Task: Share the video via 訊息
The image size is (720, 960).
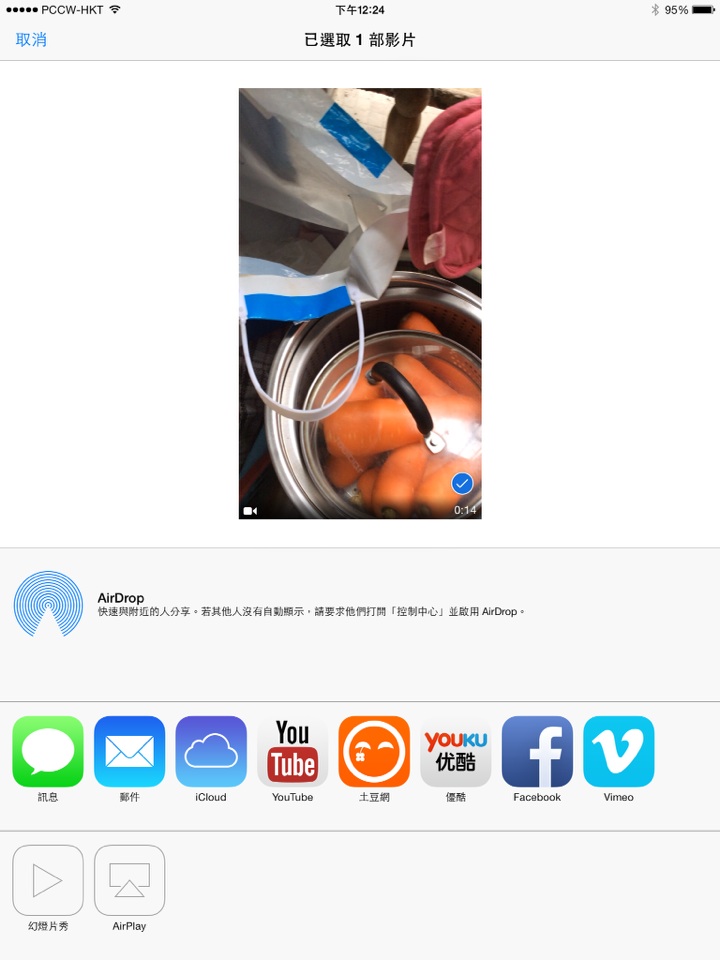Action: click(48, 752)
